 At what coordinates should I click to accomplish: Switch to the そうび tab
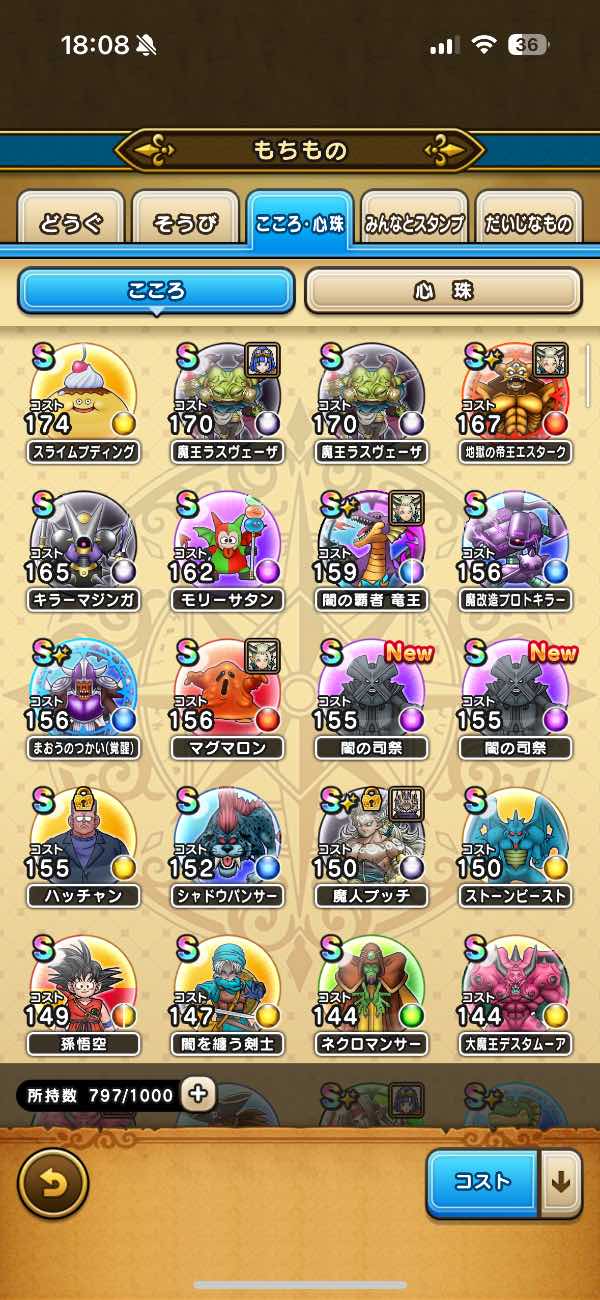click(185, 223)
